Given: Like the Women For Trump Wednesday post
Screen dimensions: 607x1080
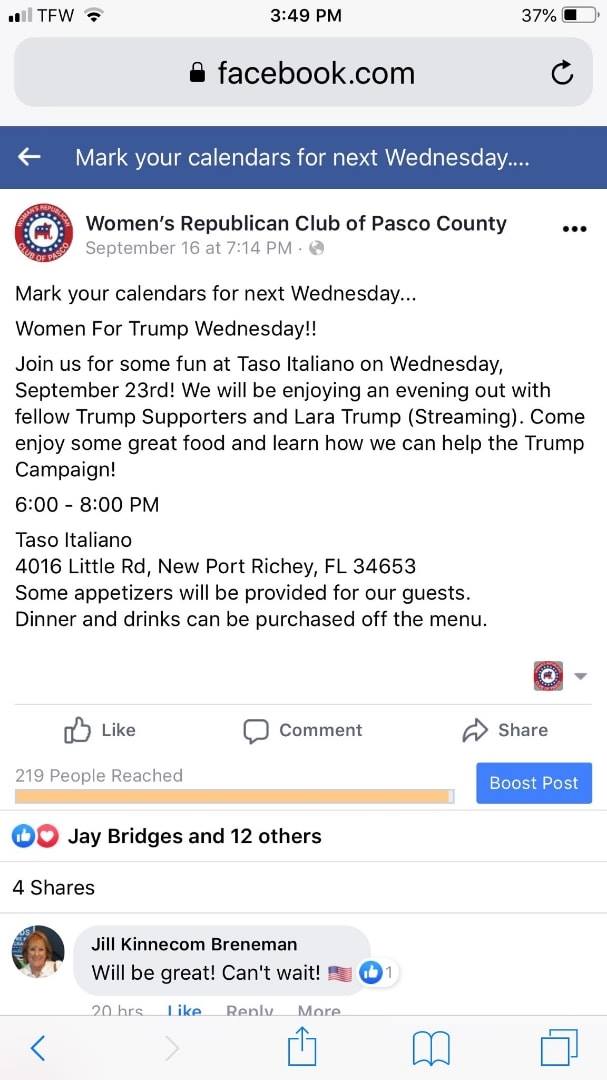Looking at the screenshot, I should point(100,730).
